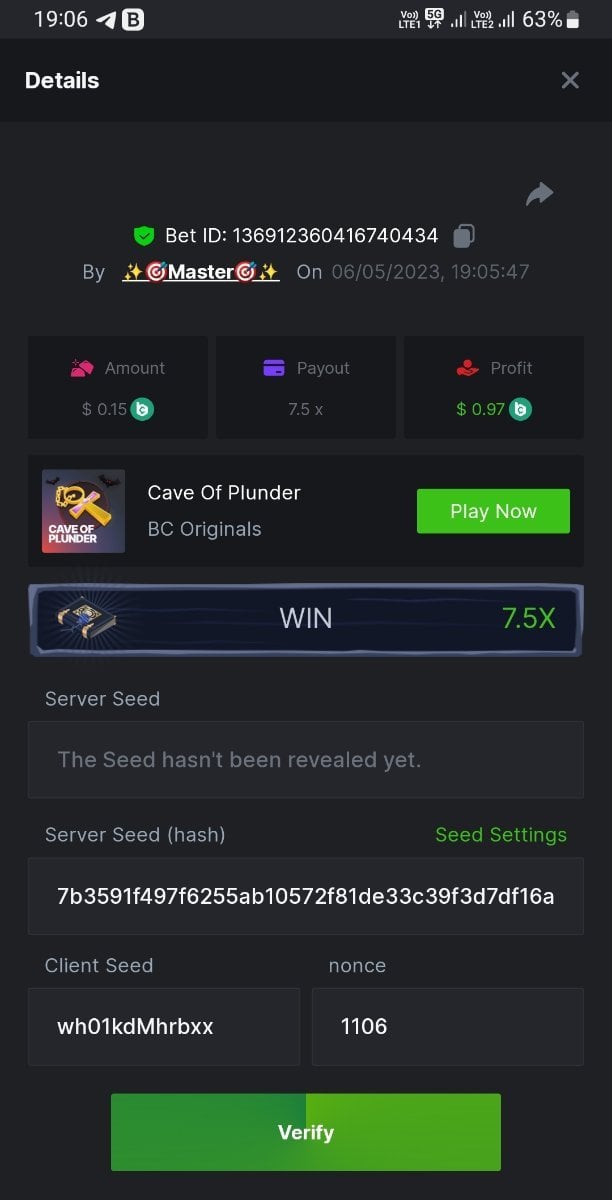Tap Play Now for Cave Of Plunder

click(493, 511)
